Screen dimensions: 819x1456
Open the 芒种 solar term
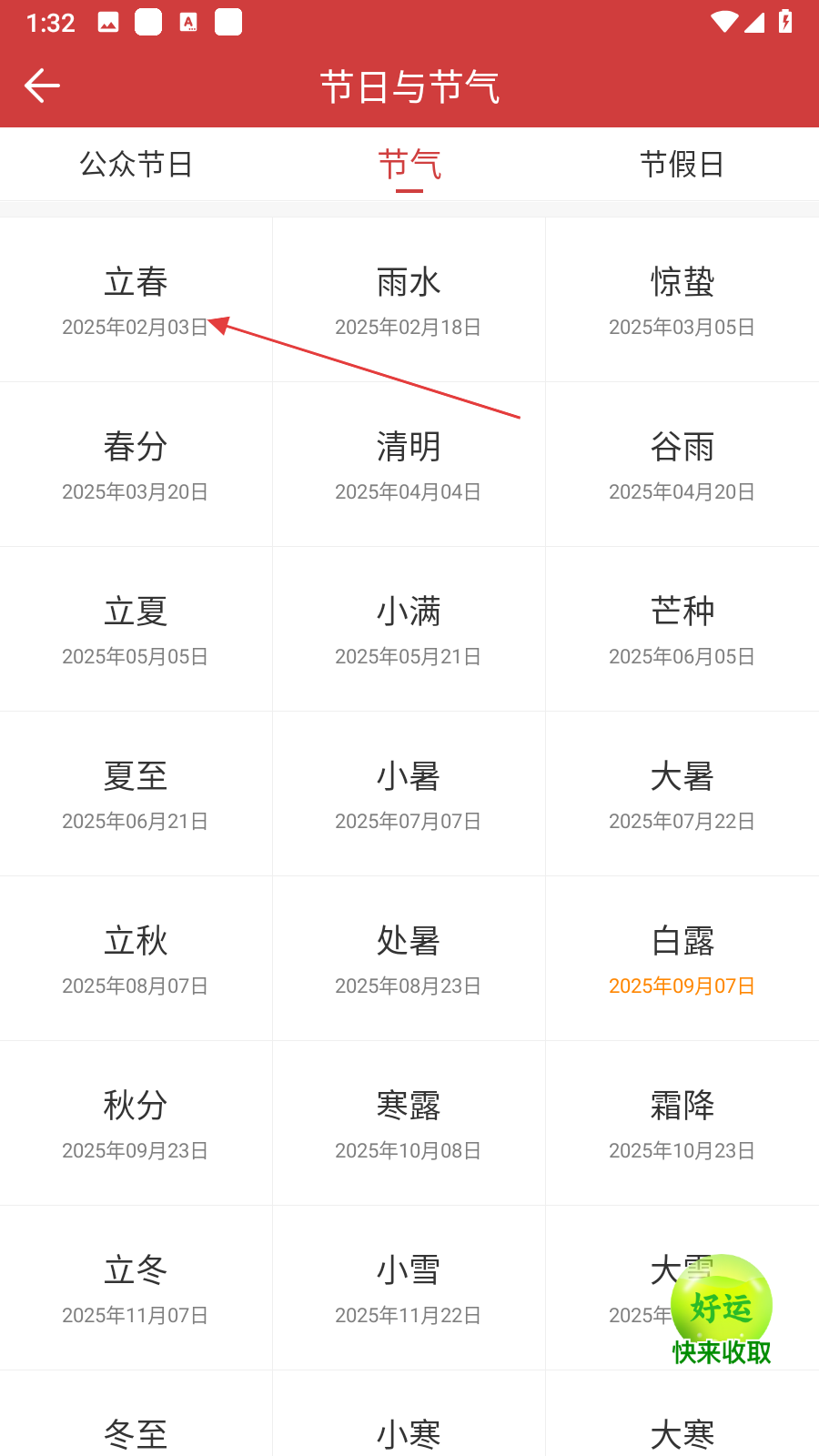682,629
